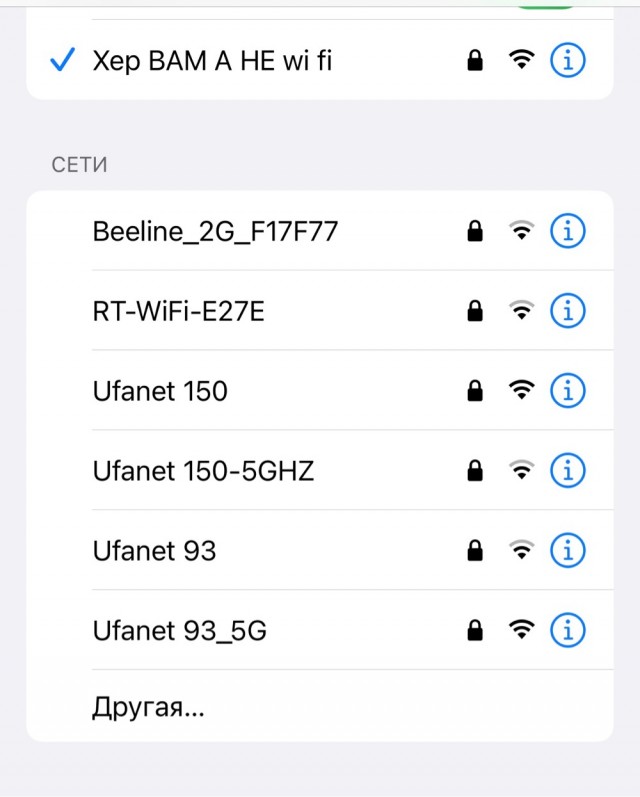Viewport: 640px width, 797px height.
Task: Open info for connected Хер ВАМ А НЕ wi fi
Action: [567, 61]
